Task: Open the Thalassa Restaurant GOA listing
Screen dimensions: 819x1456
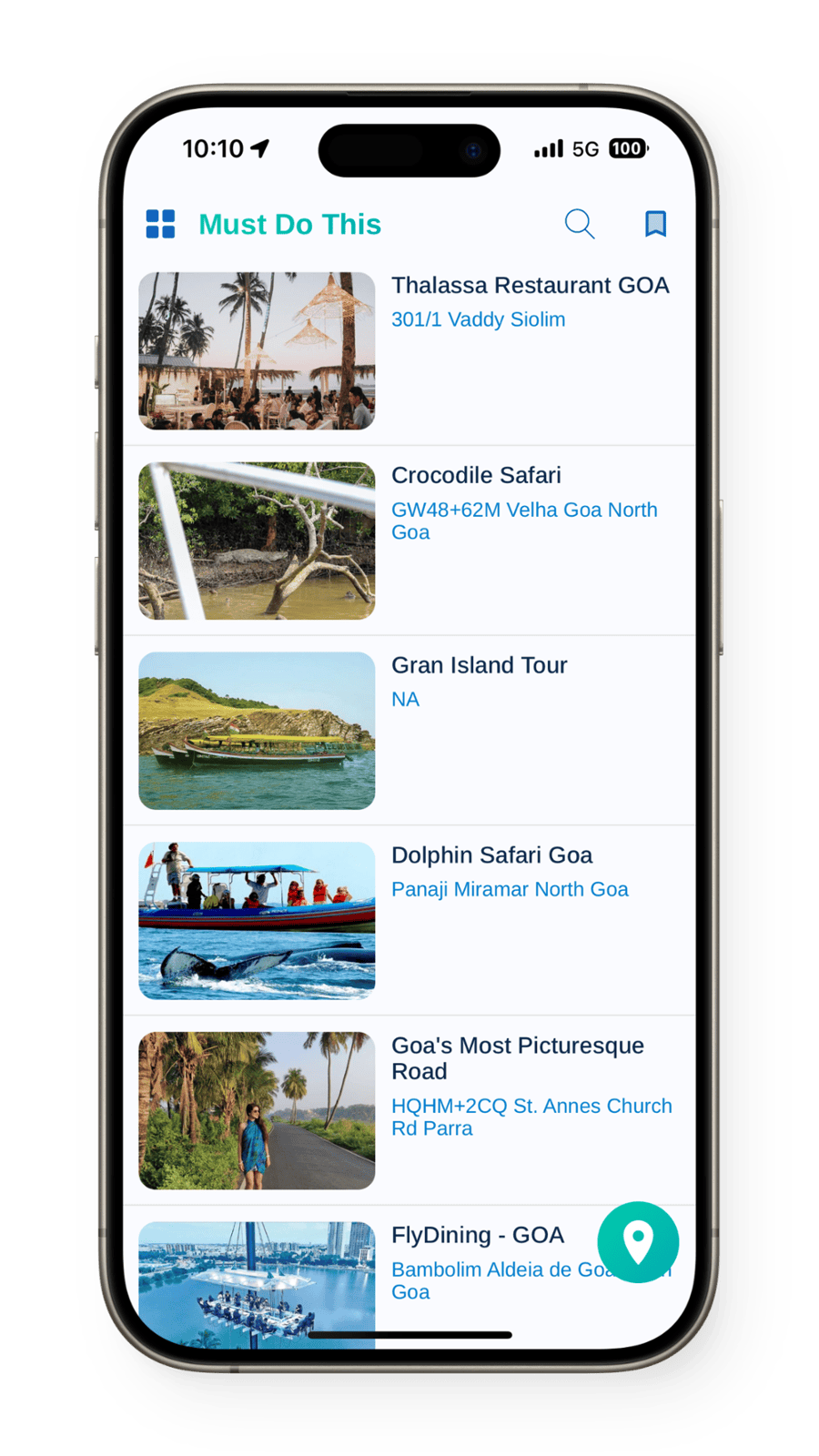Action: tap(530, 286)
